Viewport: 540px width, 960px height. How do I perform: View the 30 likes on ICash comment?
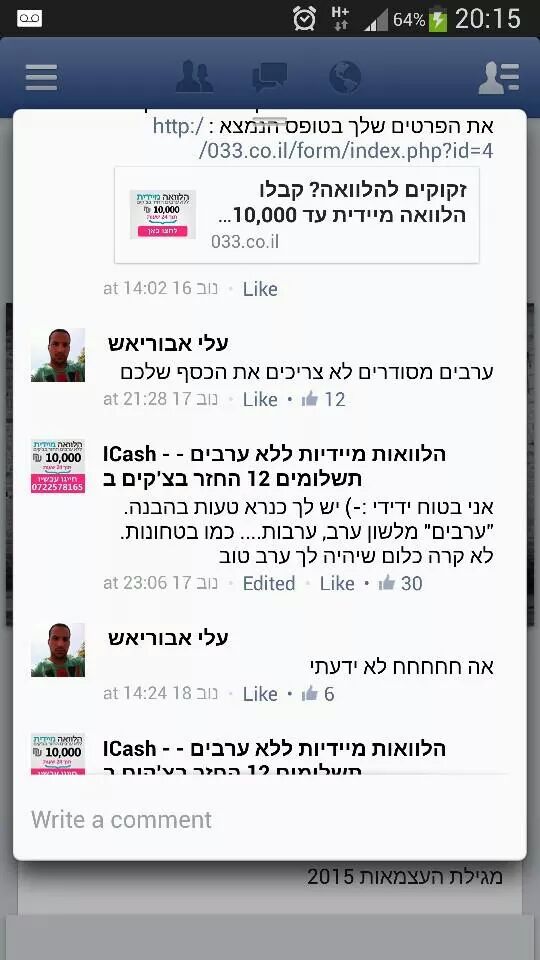pyautogui.click(x=400, y=583)
